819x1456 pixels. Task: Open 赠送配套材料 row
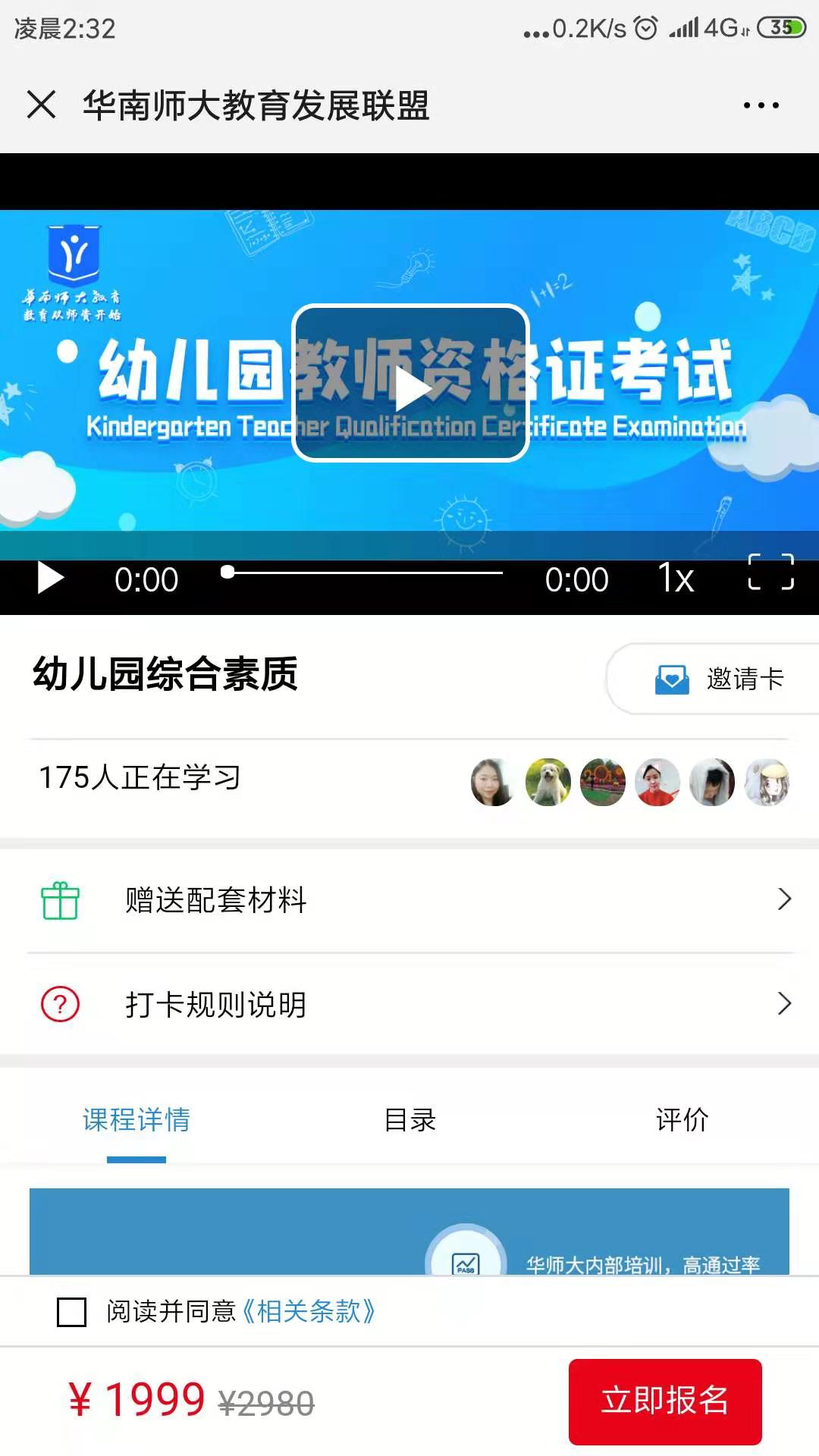tap(409, 900)
